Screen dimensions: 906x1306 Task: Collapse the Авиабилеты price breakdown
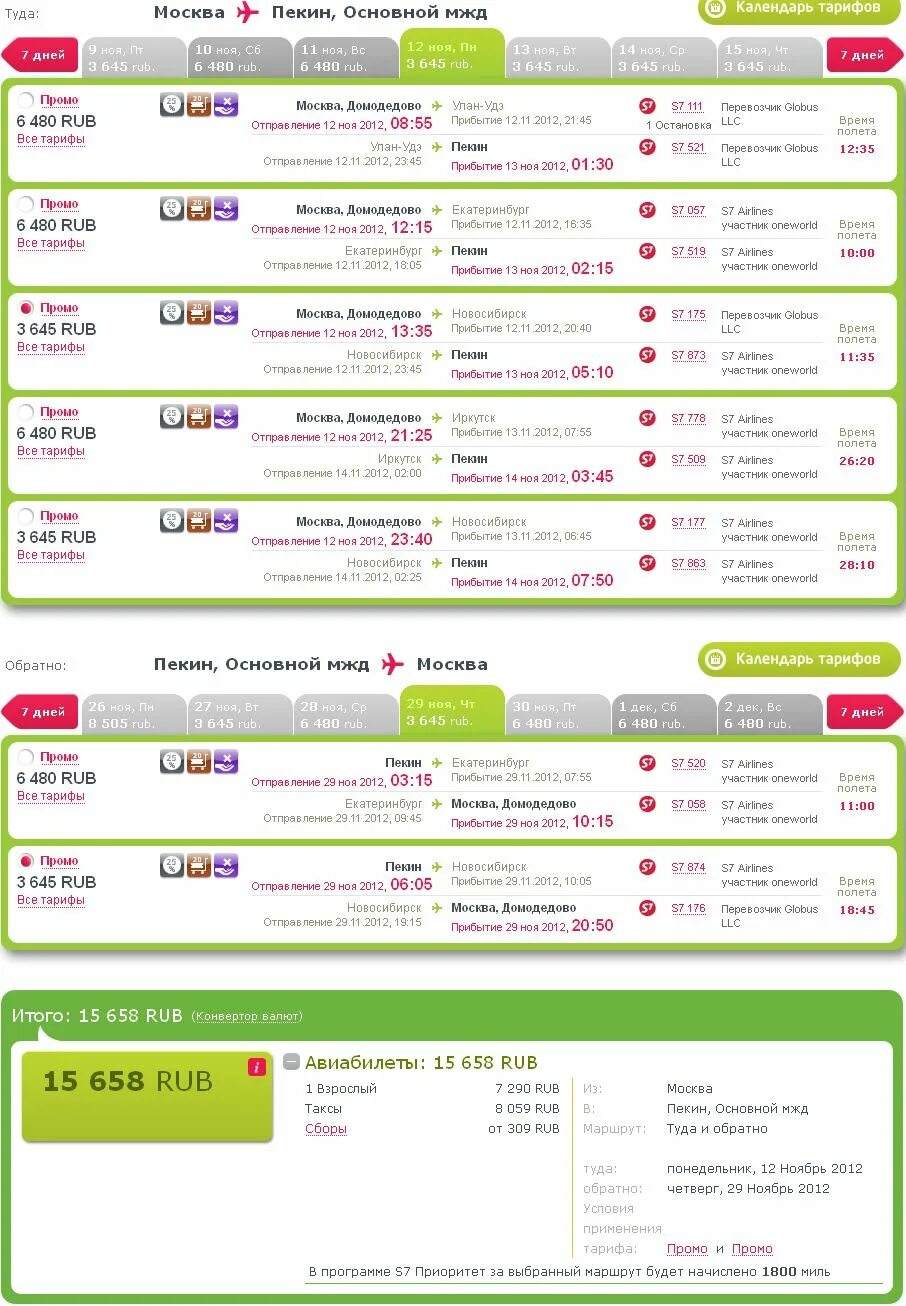[291, 1062]
